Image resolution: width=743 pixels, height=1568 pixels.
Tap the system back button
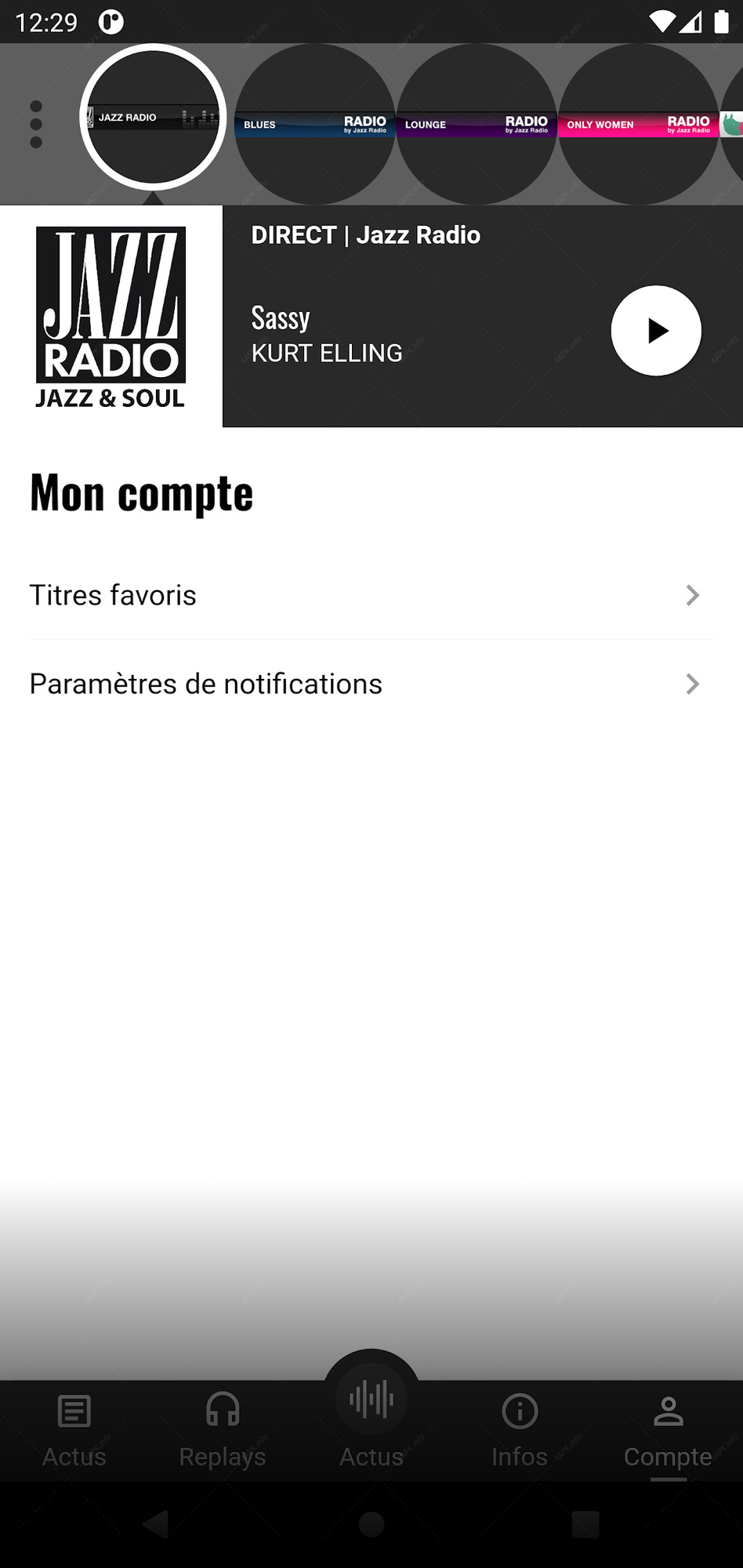point(156,1525)
